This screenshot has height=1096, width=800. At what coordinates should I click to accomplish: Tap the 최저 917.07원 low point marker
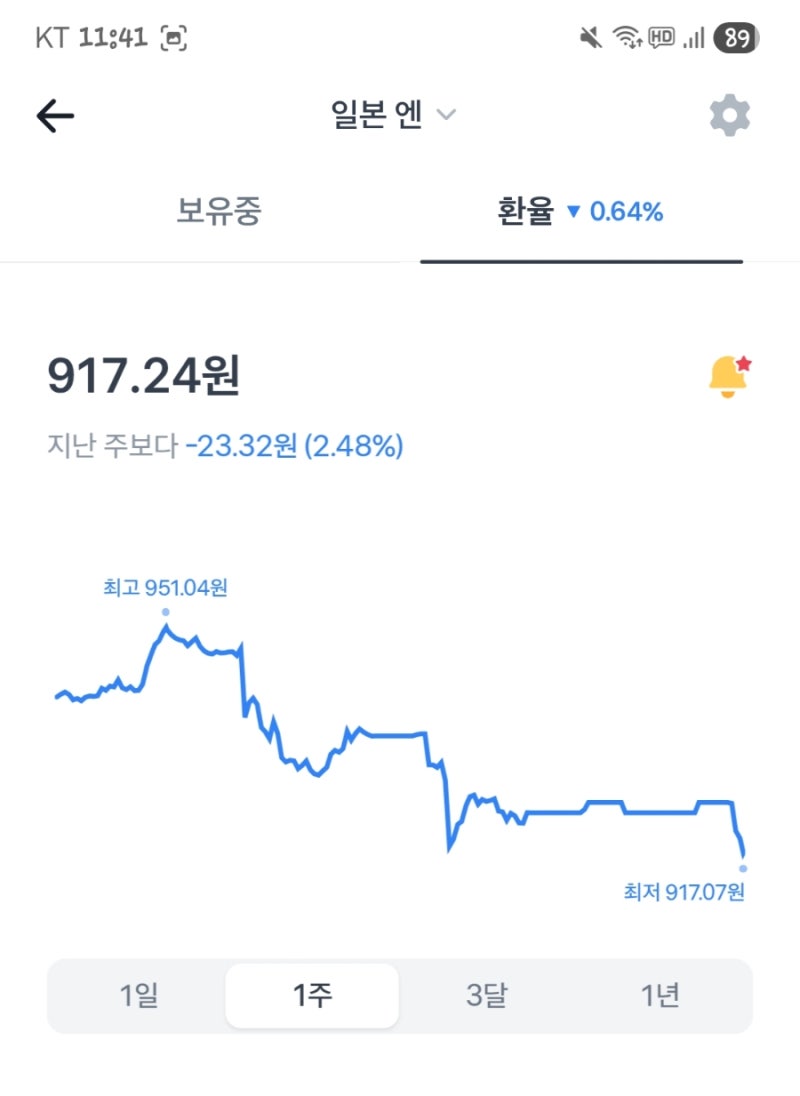(683, 890)
